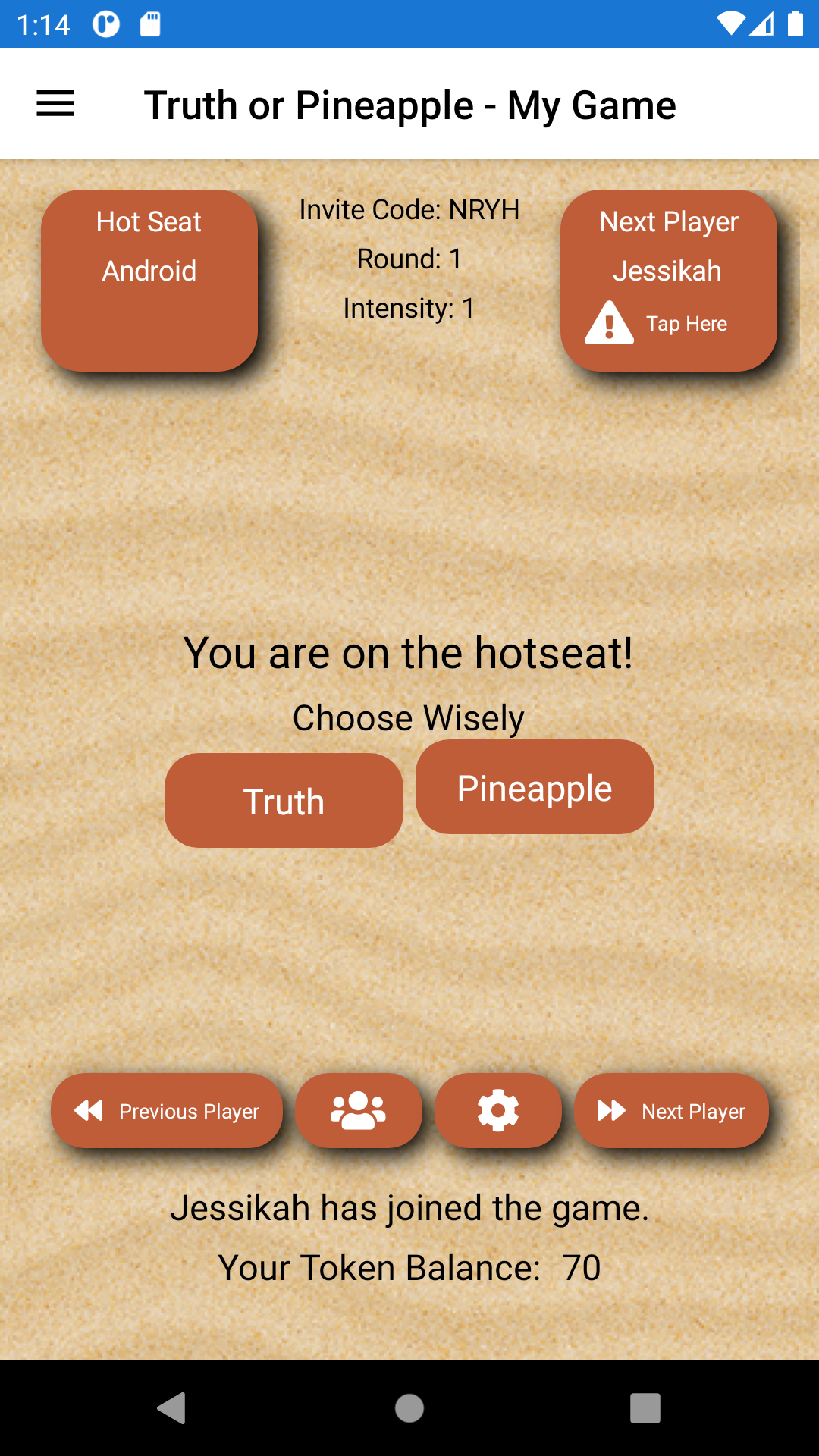Tap the system back button

coord(172,1408)
